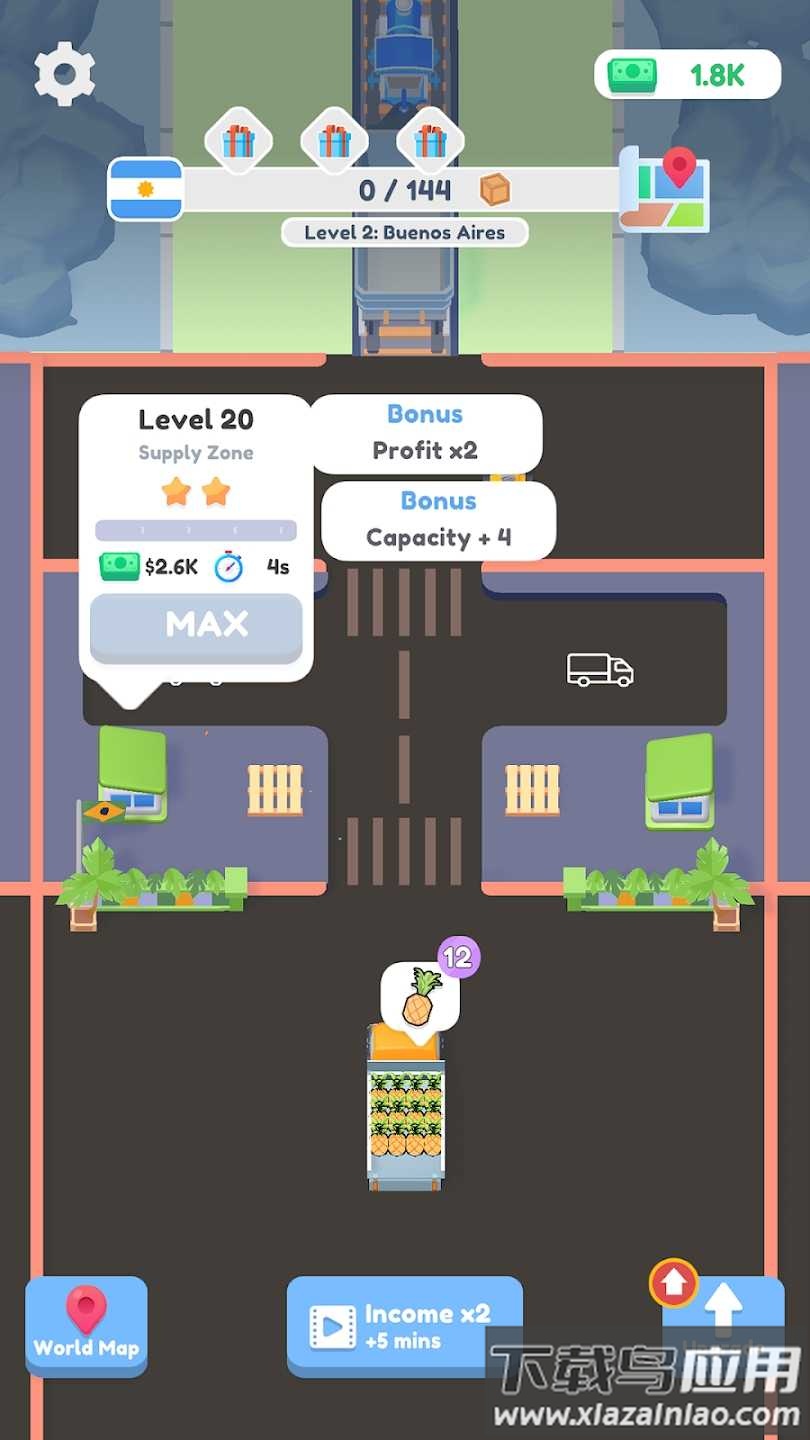Select the right green-roof building
This screenshot has width=810, height=1440.
point(680,781)
